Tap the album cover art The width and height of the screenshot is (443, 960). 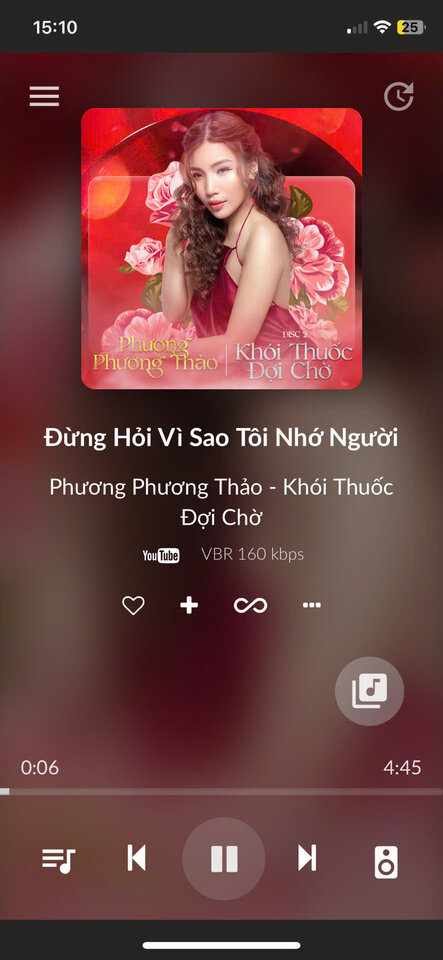[x=222, y=249]
